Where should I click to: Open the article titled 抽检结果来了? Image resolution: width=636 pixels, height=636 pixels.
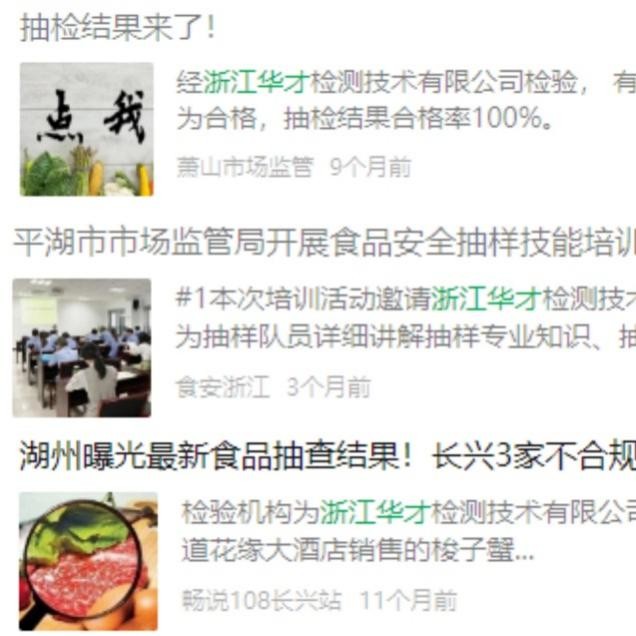118,27
